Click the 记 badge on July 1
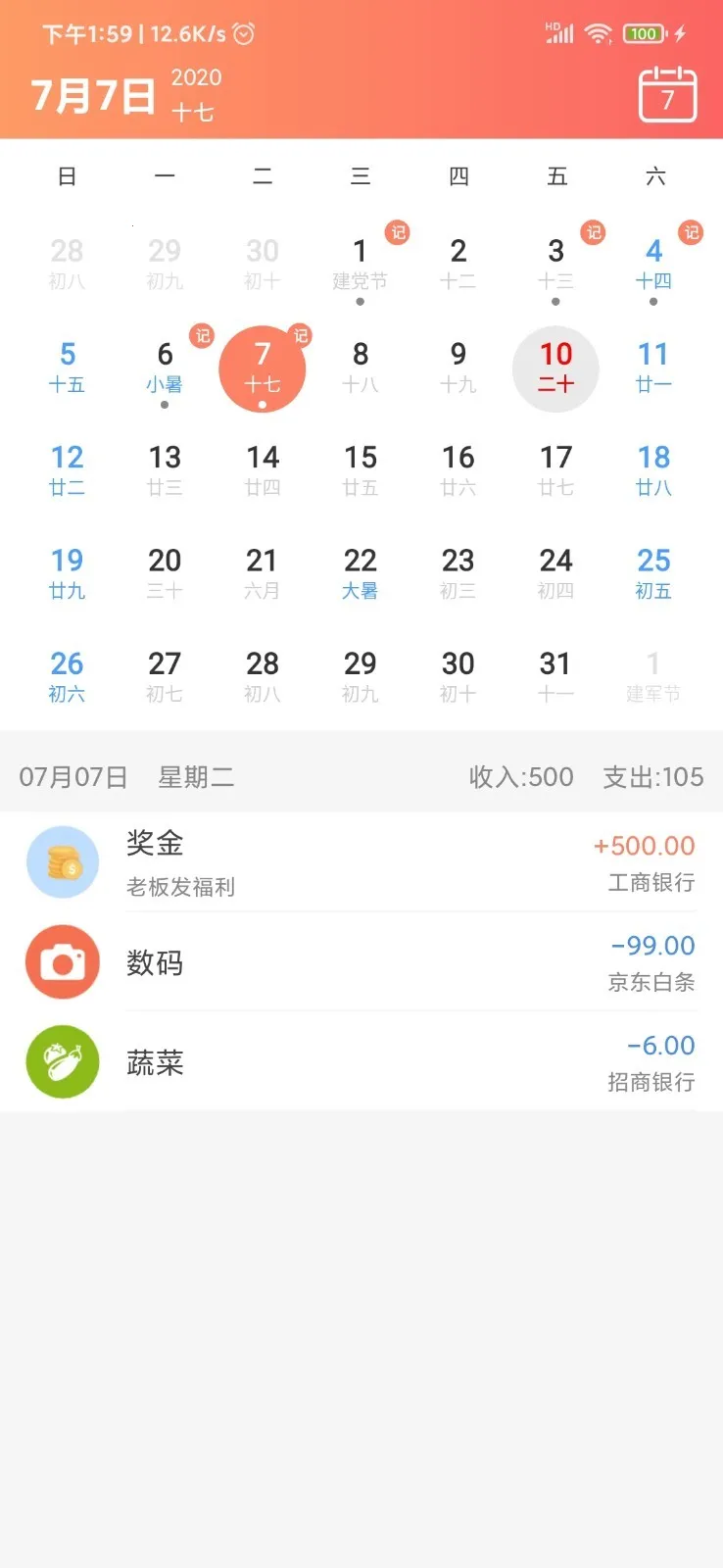The width and height of the screenshot is (723, 1568). [x=399, y=233]
